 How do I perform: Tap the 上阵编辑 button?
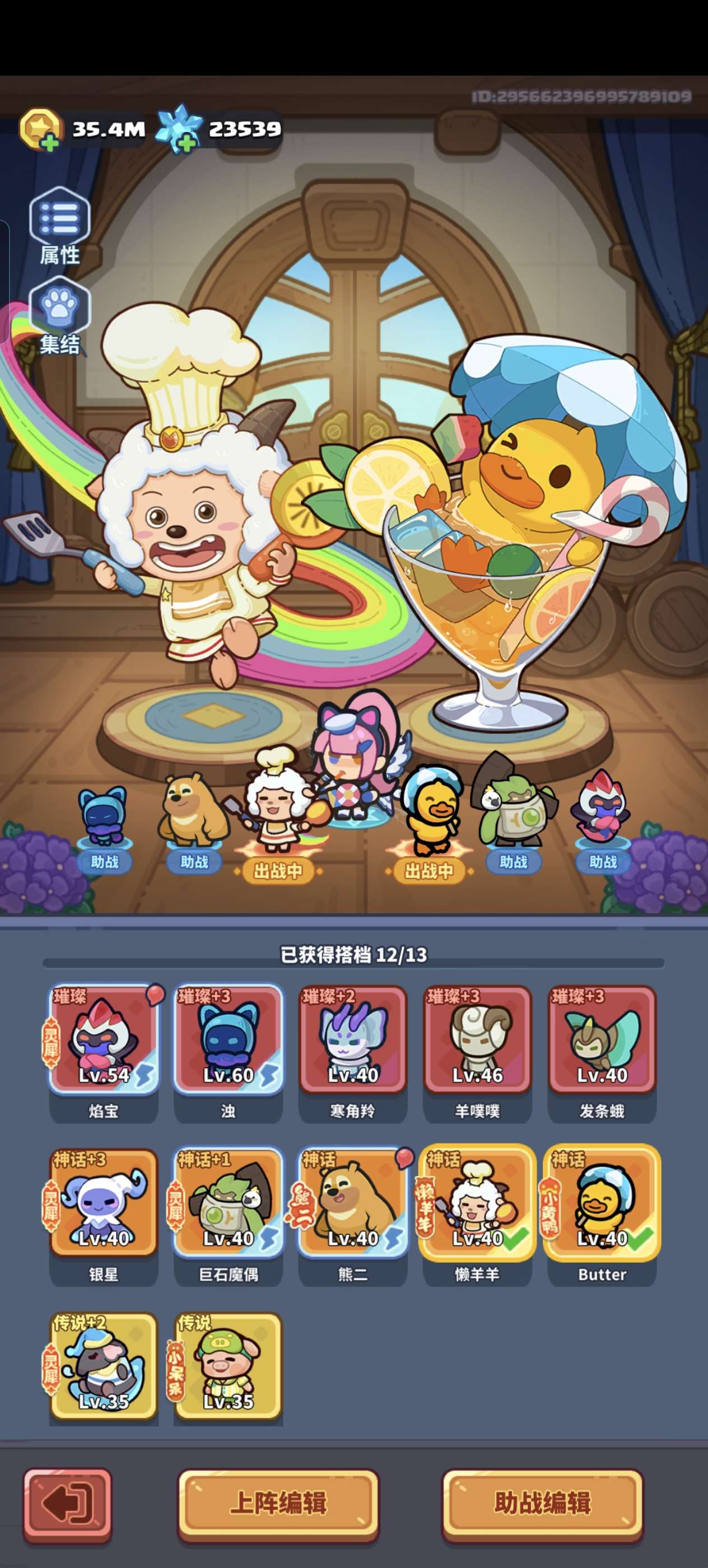[x=278, y=1503]
